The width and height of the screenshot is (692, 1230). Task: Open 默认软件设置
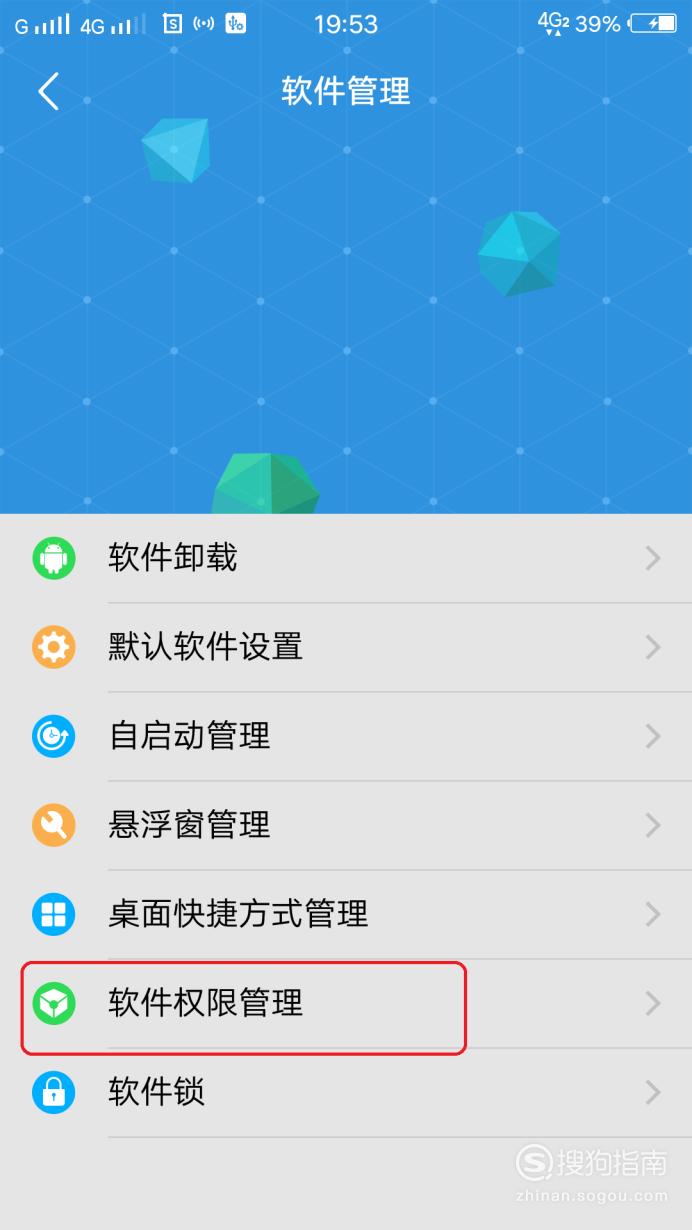tap(346, 647)
